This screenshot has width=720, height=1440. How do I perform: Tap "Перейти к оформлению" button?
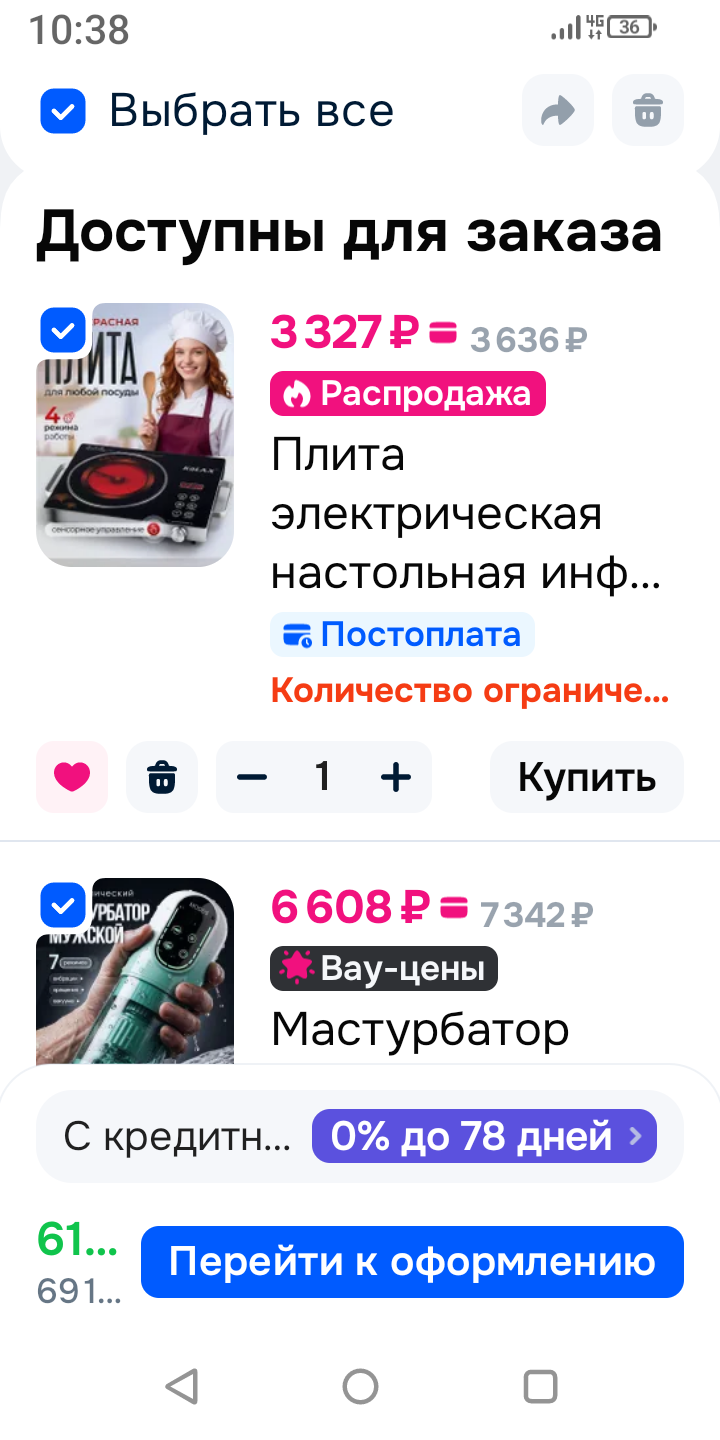point(412,1262)
